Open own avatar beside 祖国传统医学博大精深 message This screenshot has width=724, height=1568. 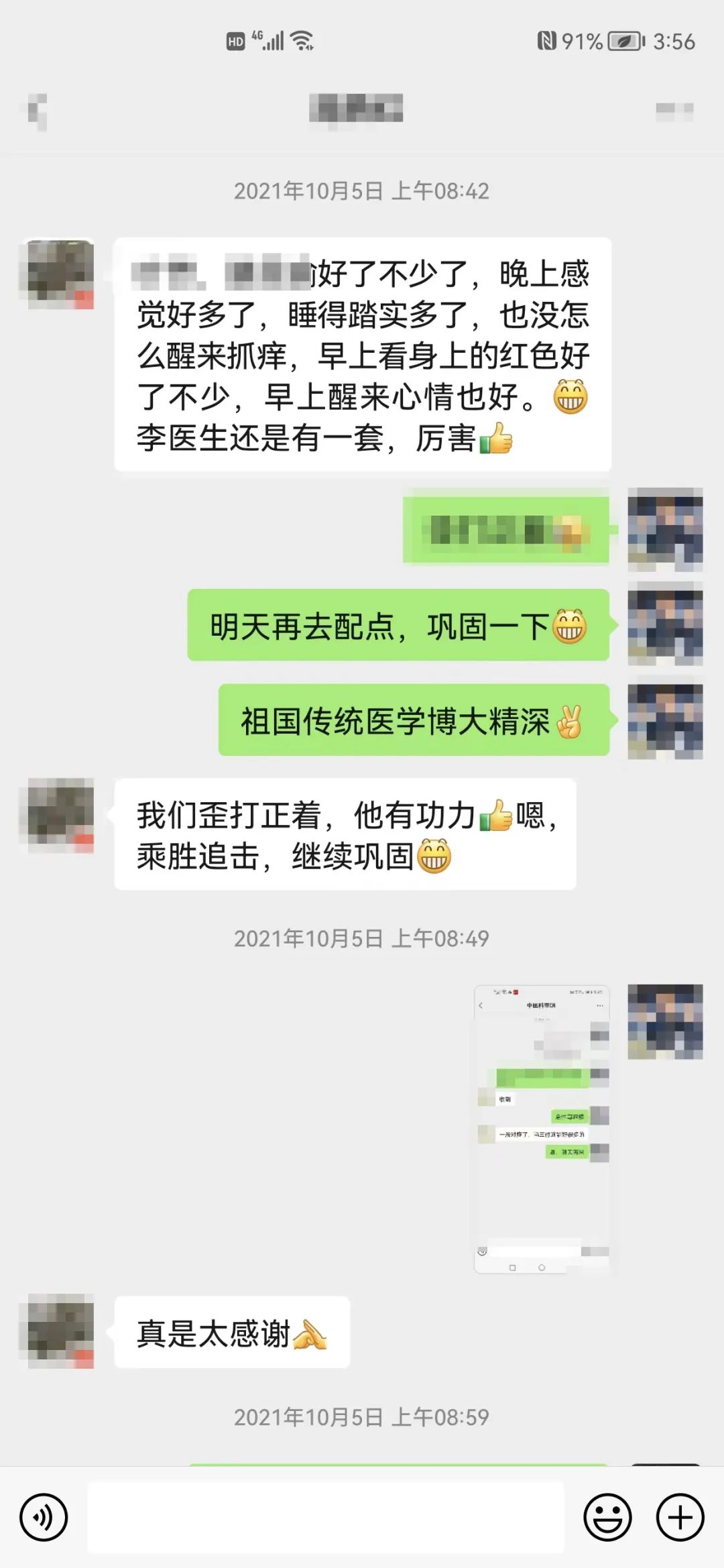point(665,721)
